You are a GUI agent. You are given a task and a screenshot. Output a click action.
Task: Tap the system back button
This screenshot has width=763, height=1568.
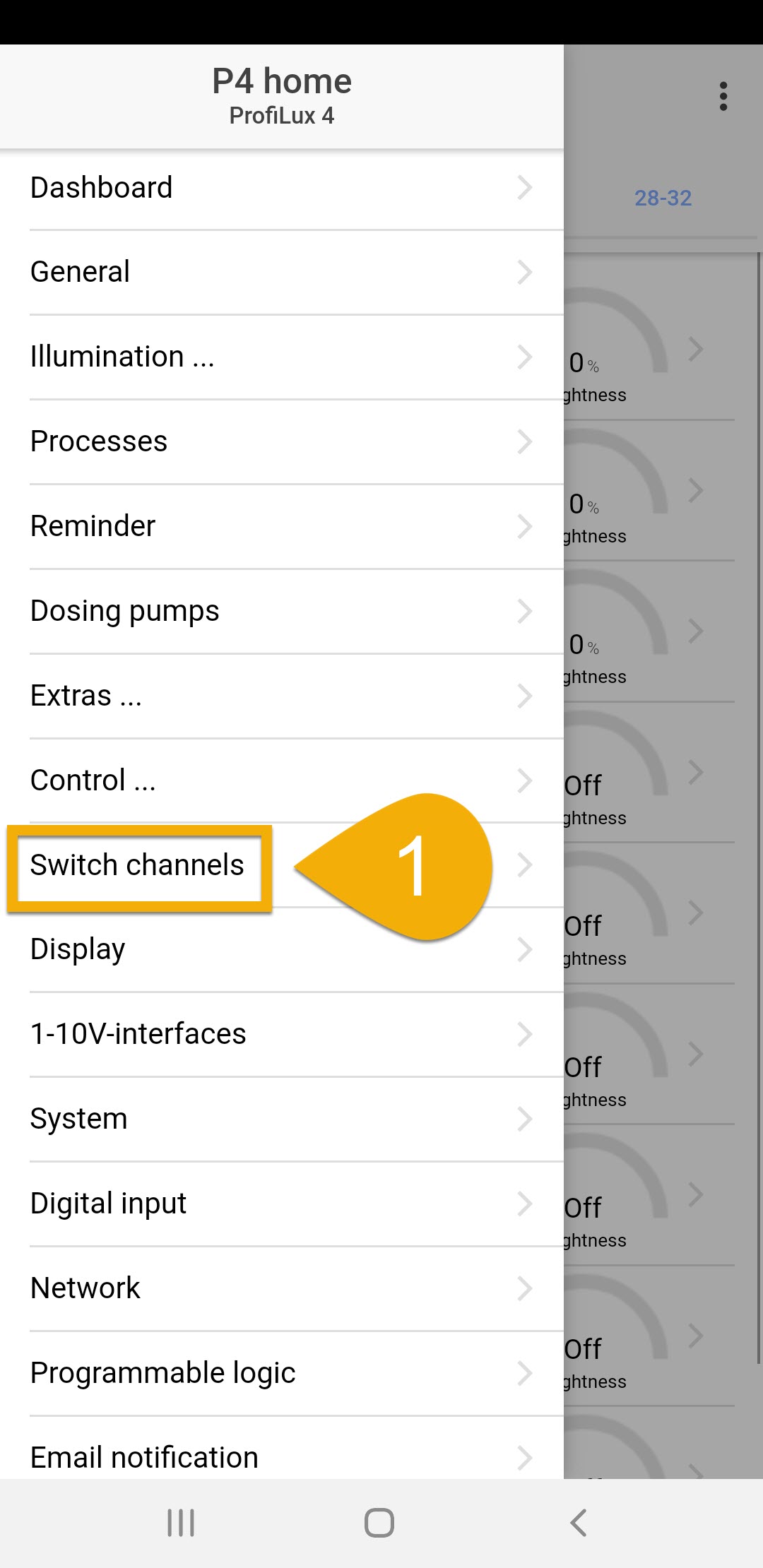pyautogui.click(x=579, y=1523)
